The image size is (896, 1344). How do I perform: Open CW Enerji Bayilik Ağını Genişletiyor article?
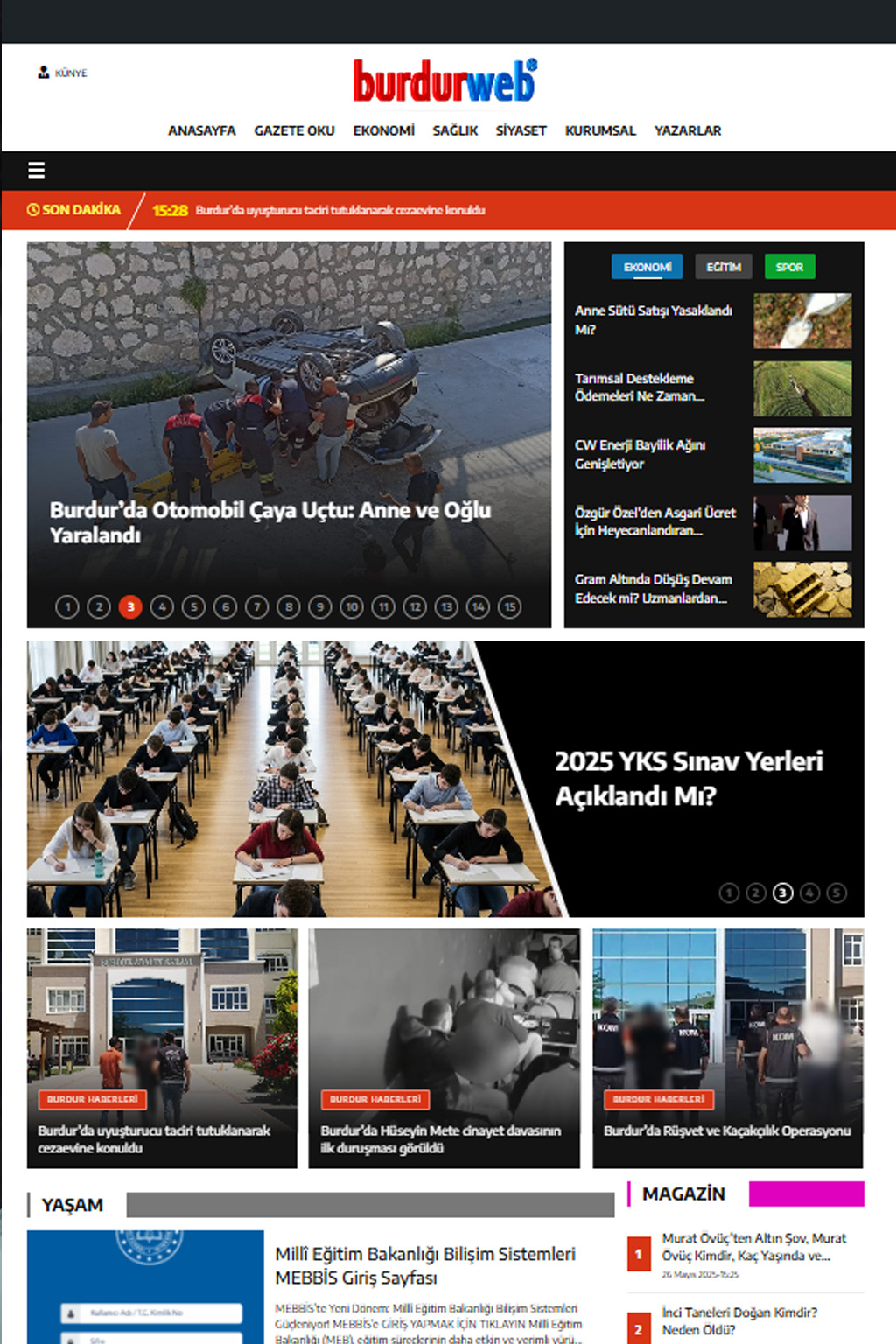tap(640, 454)
